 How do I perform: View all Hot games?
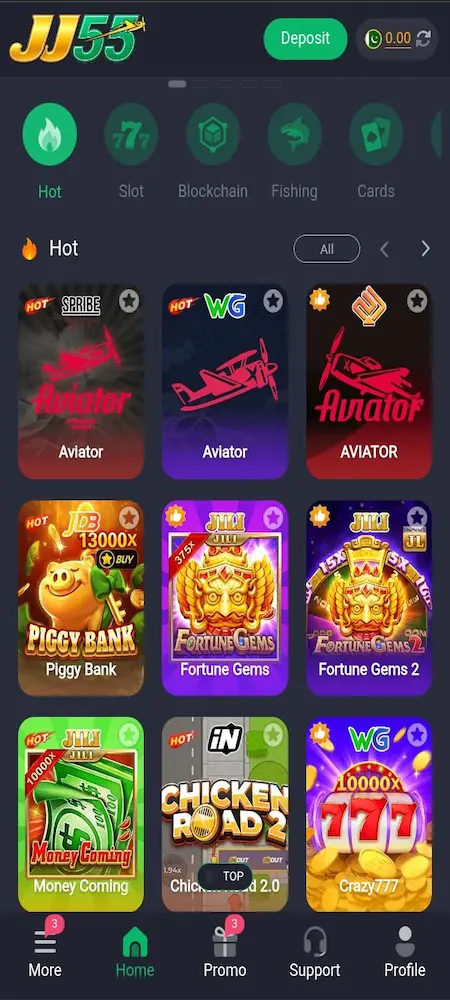tap(326, 249)
